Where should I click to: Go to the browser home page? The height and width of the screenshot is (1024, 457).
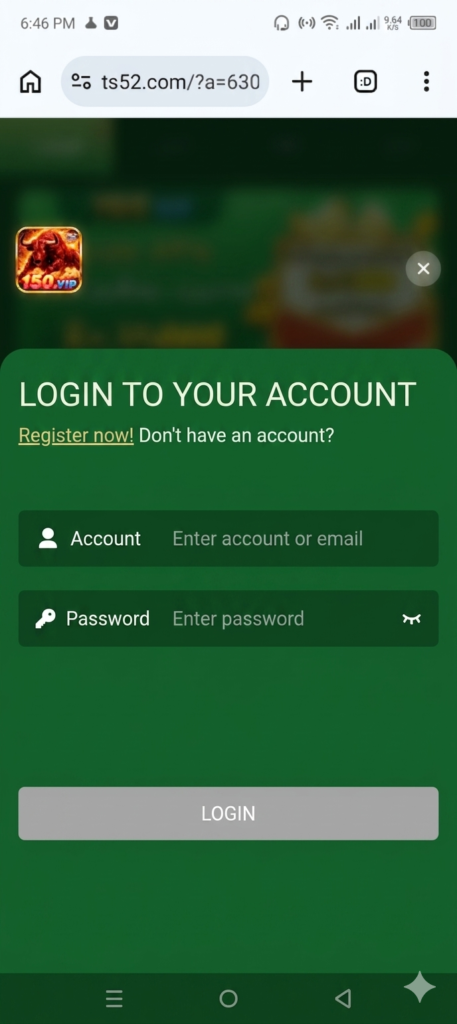(30, 82)
